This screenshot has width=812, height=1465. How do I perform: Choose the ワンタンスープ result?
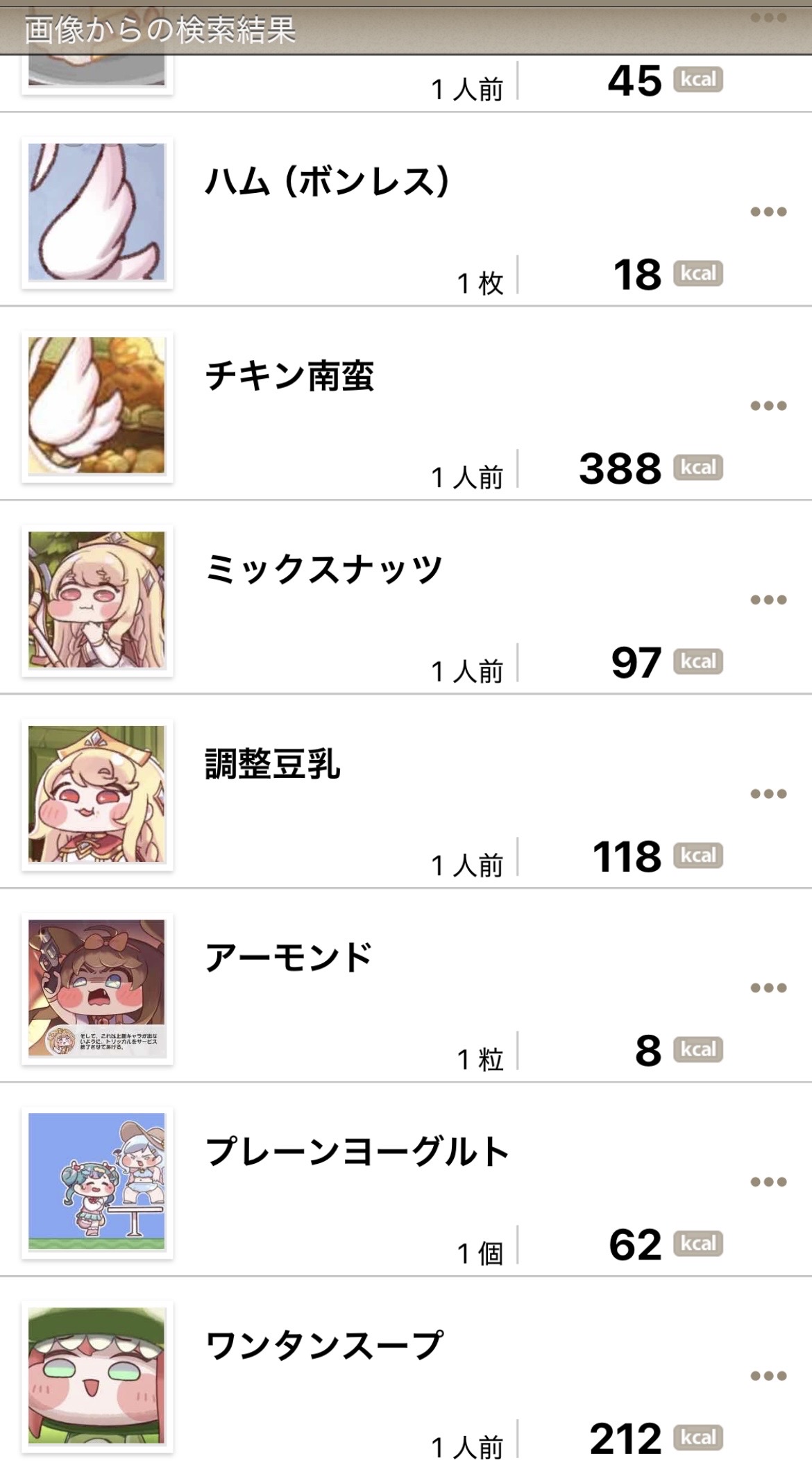click(324, 1346)
